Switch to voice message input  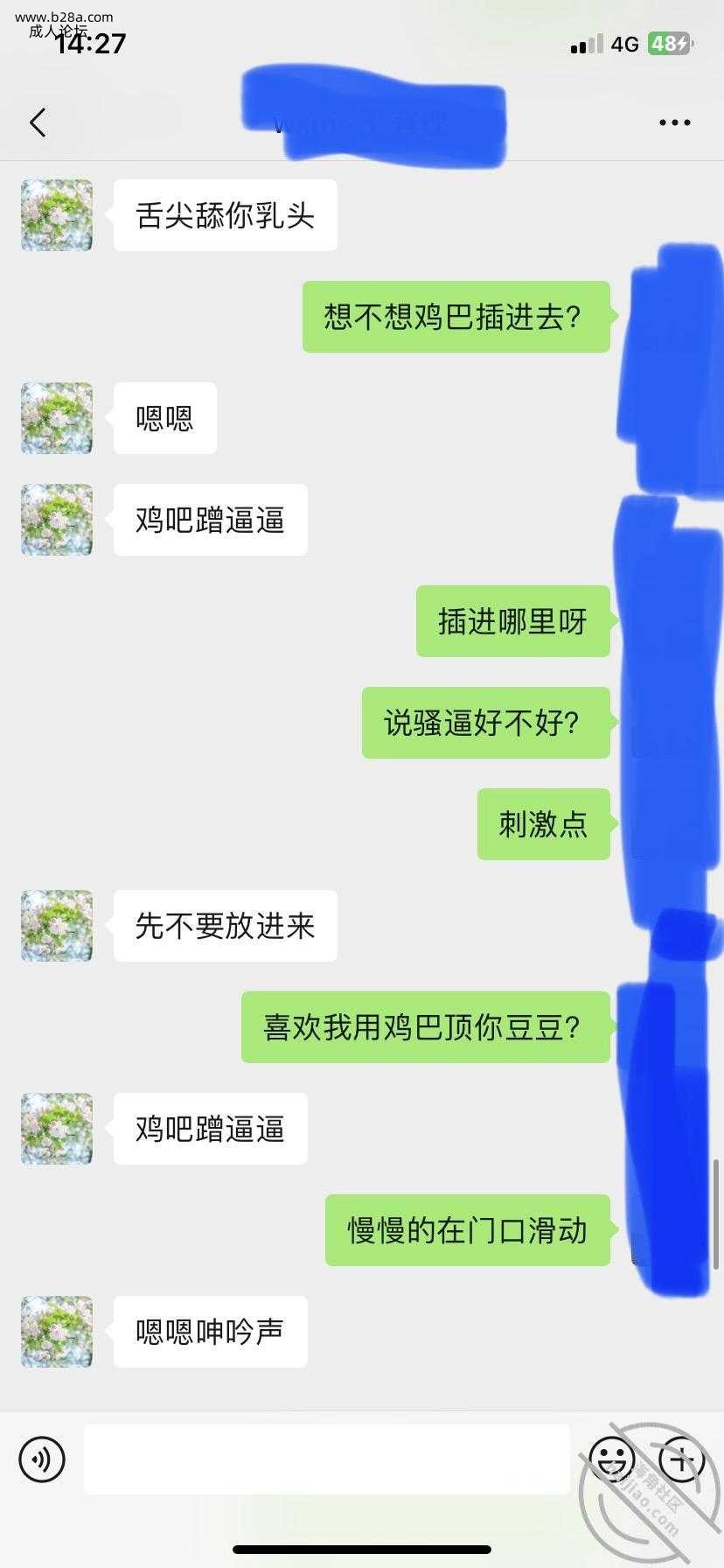click(x=42, y=1459)
